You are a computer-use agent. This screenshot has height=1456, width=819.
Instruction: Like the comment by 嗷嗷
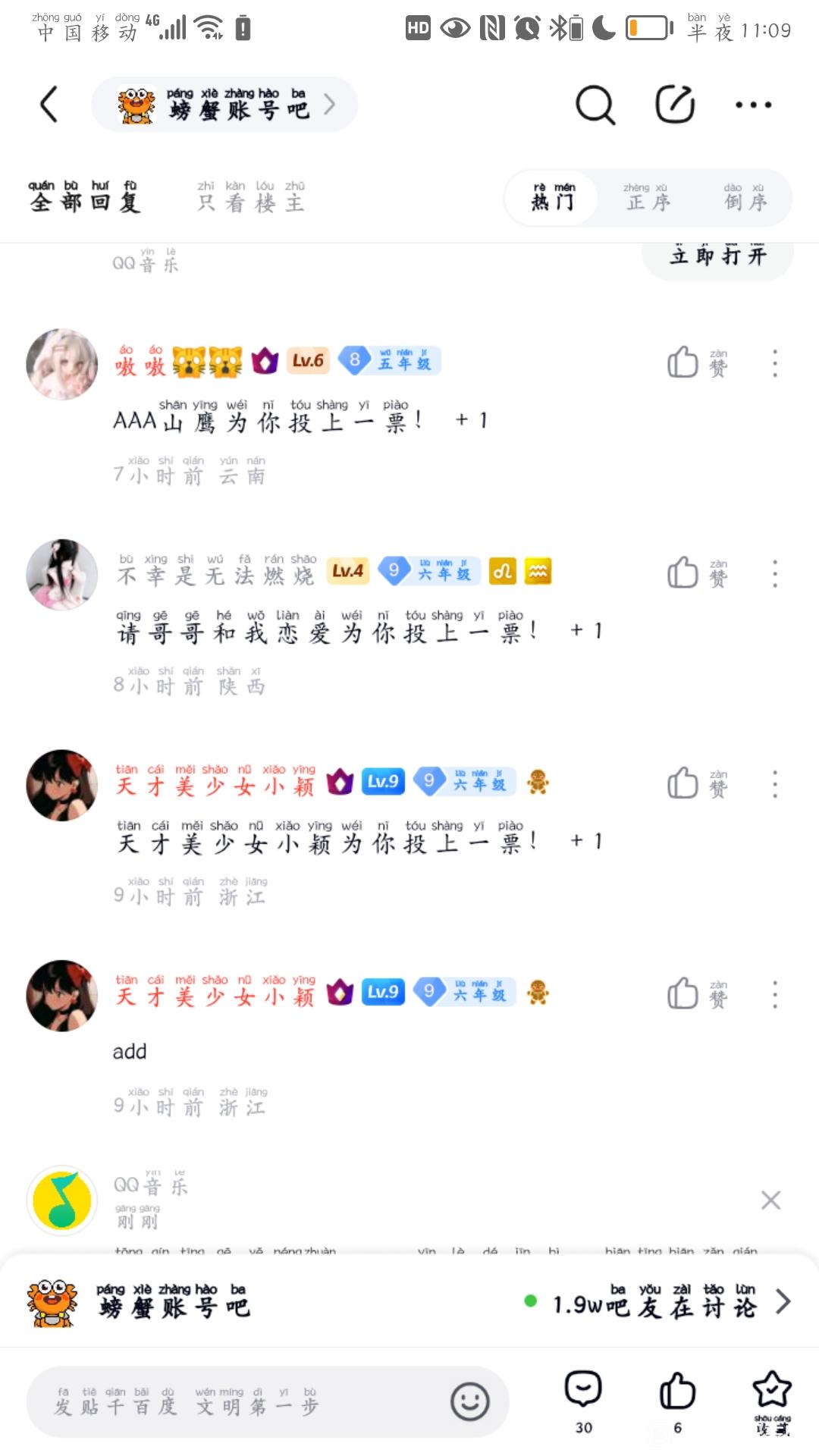click(683, 362)
